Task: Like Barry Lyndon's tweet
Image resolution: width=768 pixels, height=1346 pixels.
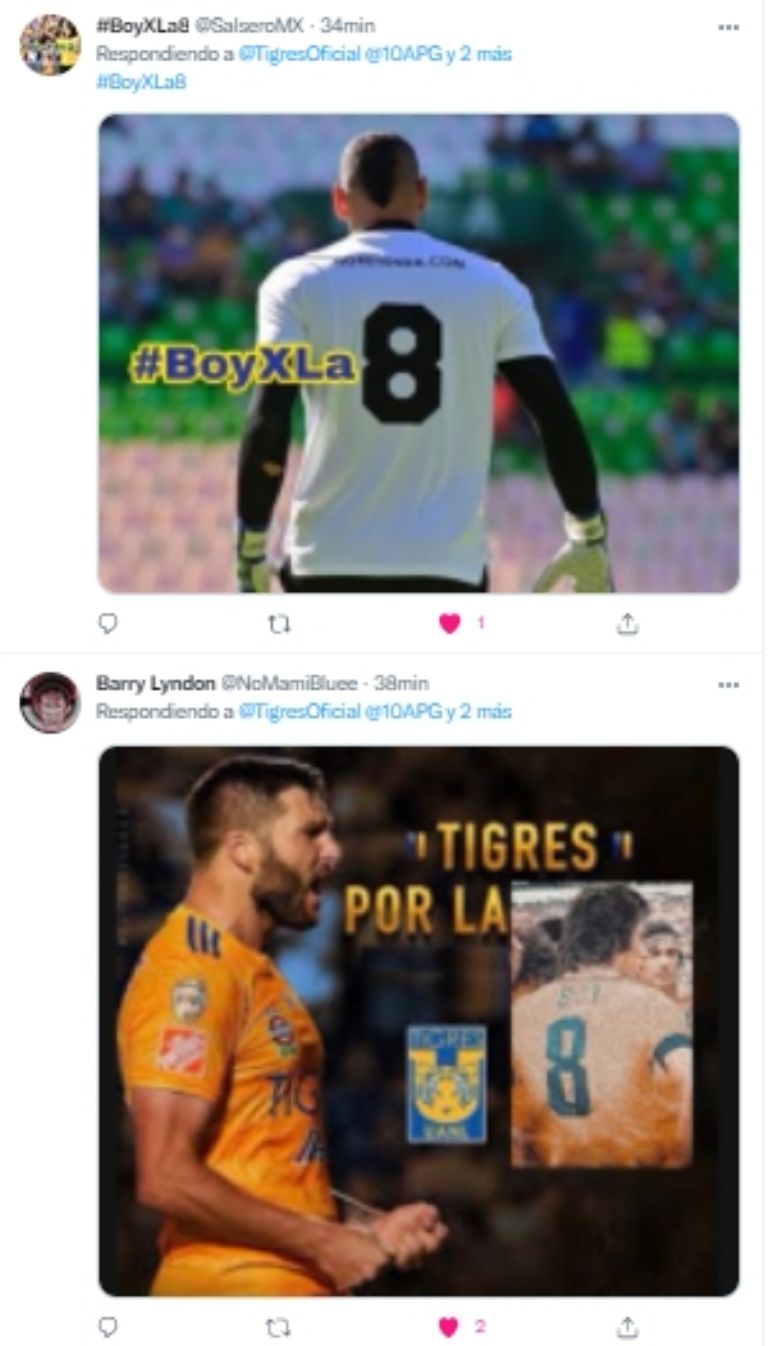Action: [450, 1326]
